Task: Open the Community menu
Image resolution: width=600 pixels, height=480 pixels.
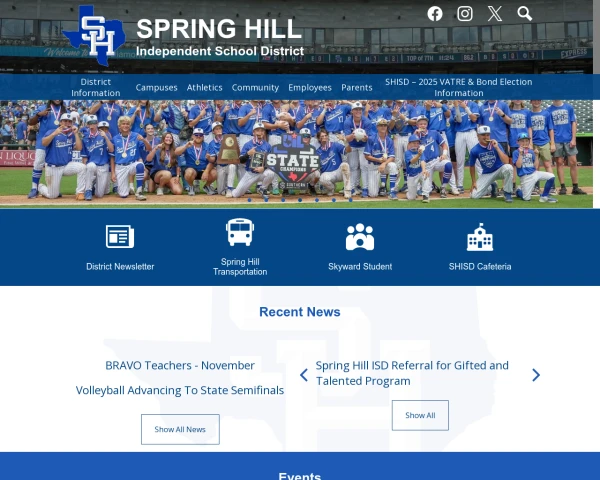Action: click(255, 87)
